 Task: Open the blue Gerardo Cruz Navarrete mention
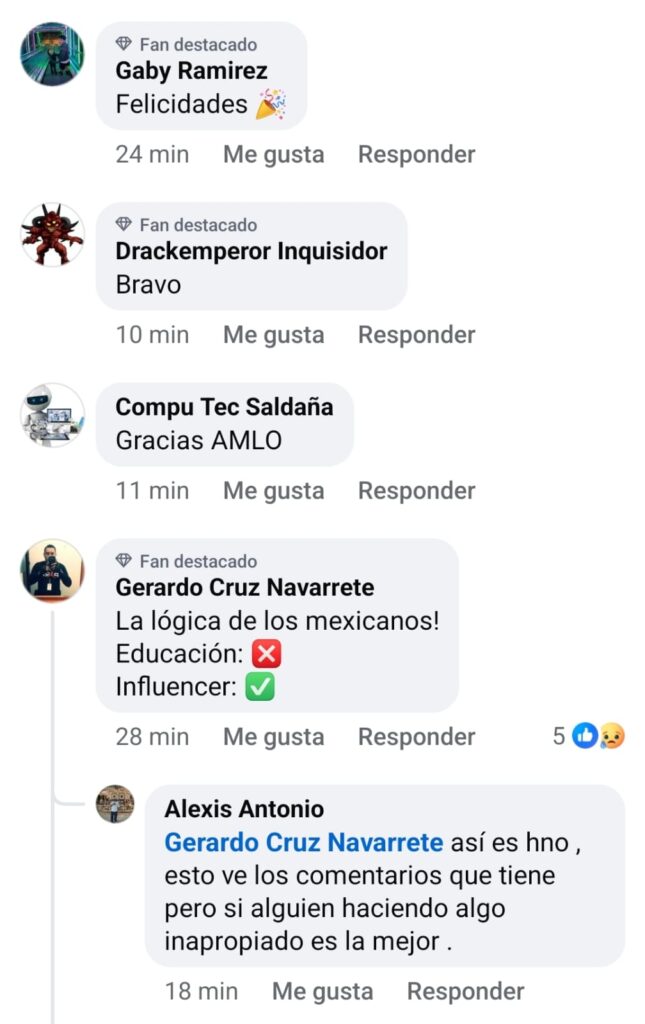[x=303, y=842]
